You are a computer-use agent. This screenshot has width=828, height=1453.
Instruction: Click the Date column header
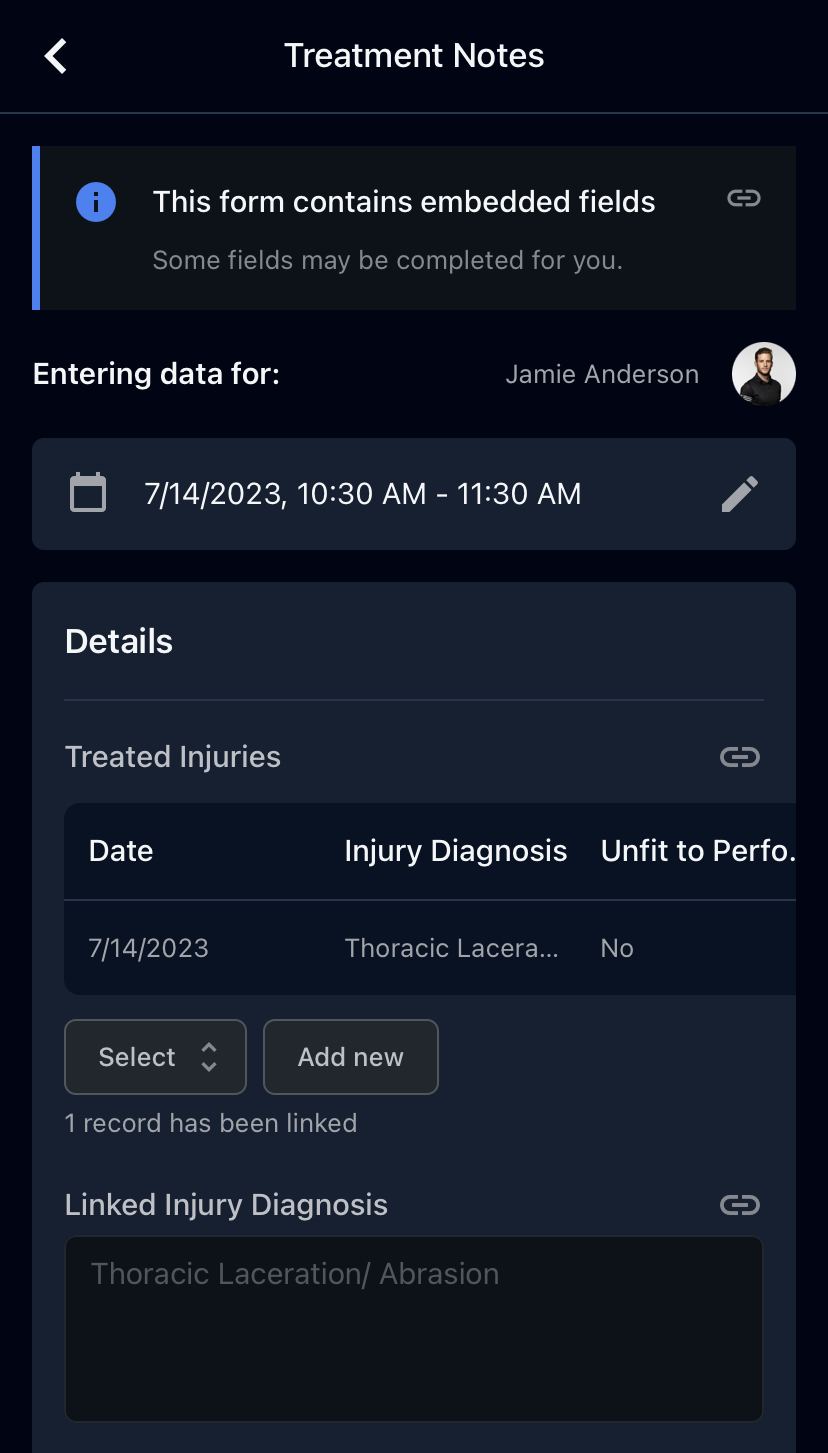pyautogui.click(x=120, y=850)
